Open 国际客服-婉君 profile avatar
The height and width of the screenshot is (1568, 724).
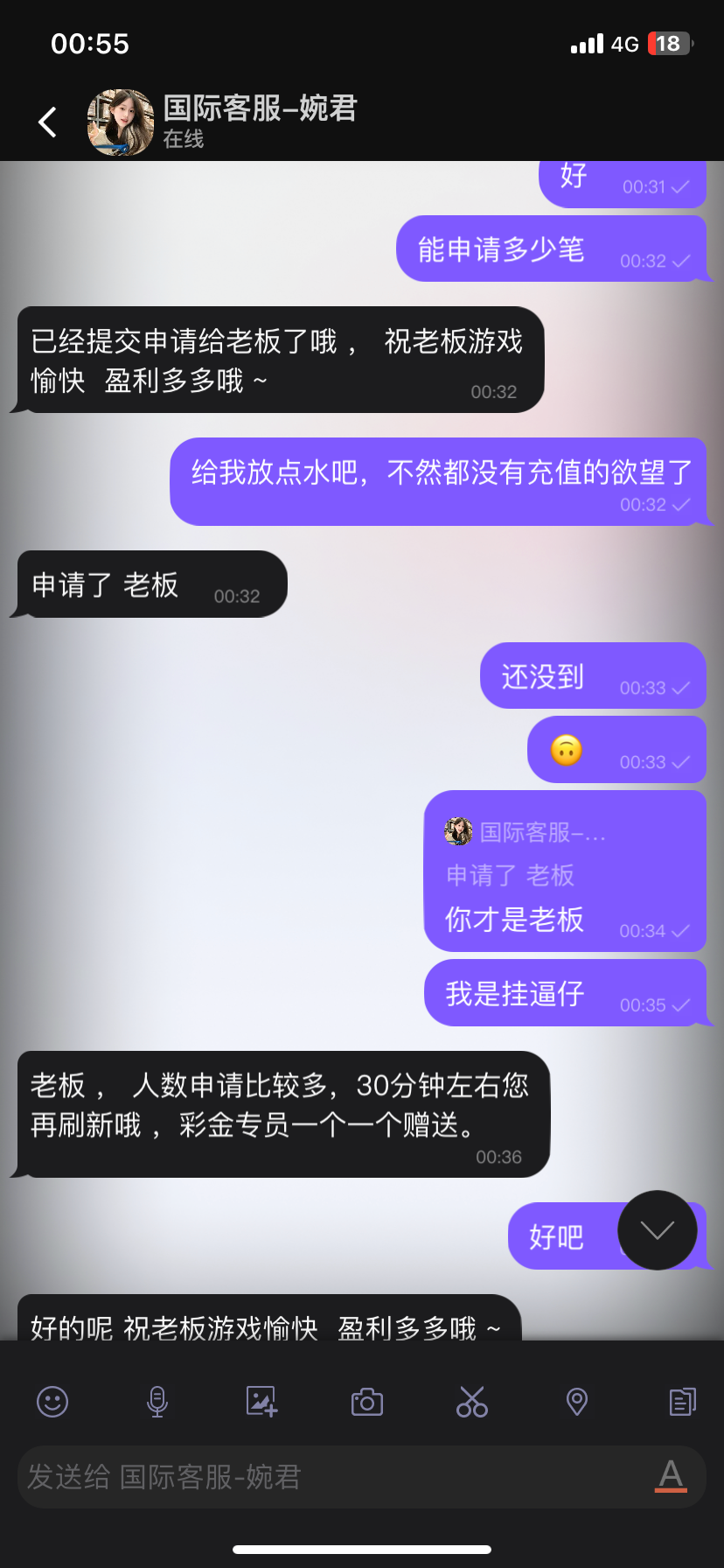click(x=121, y=122)
